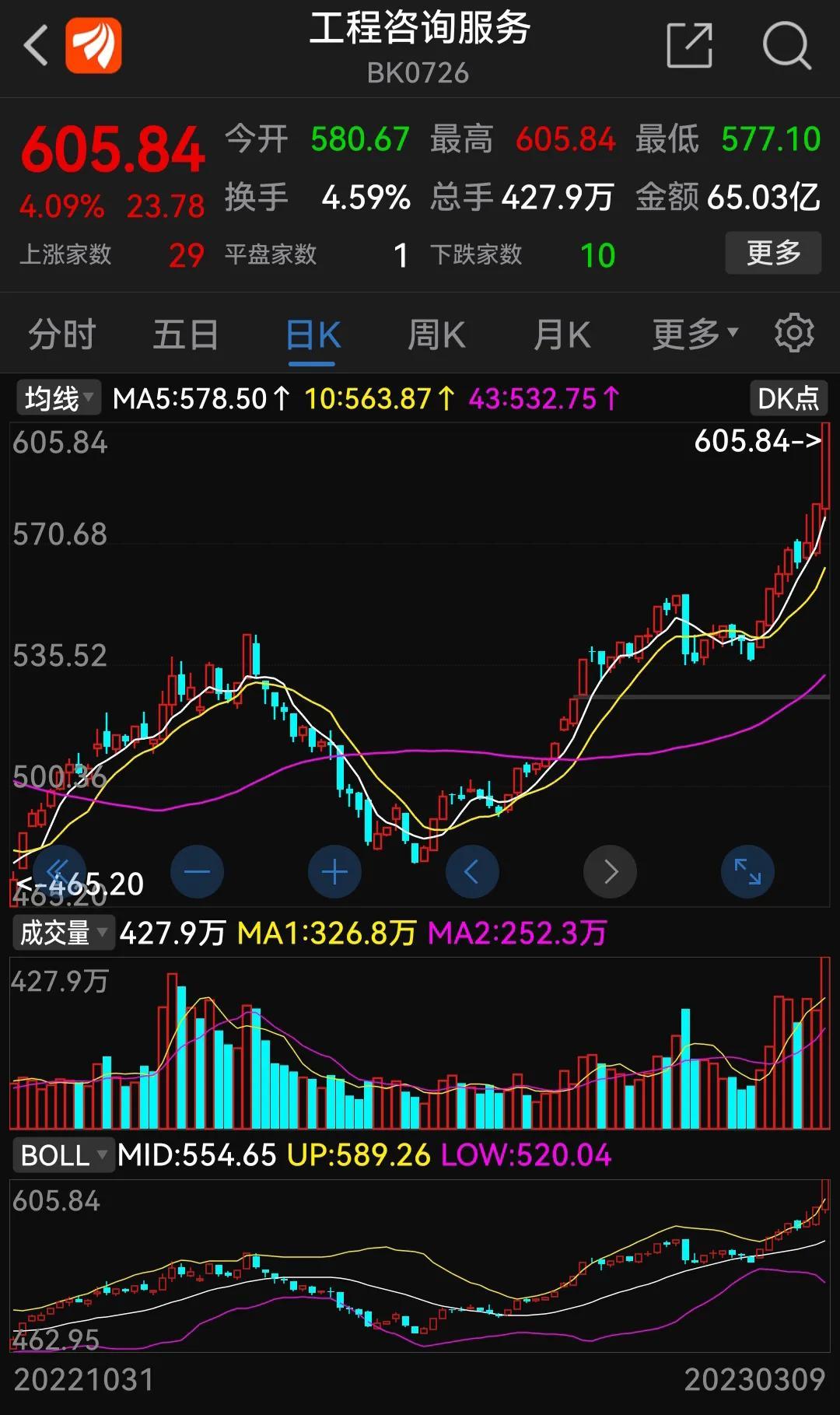The height and width of the screenshot is (1415, 840).
Task: Zoom in the chart with plus button
Action: (x=334, y=872)
